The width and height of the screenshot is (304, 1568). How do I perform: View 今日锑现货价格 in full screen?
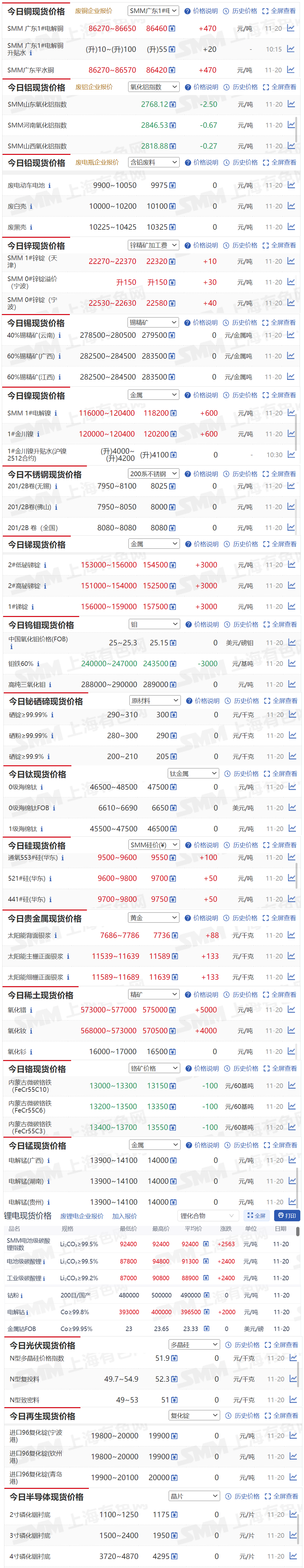click(x=280, y=544)
